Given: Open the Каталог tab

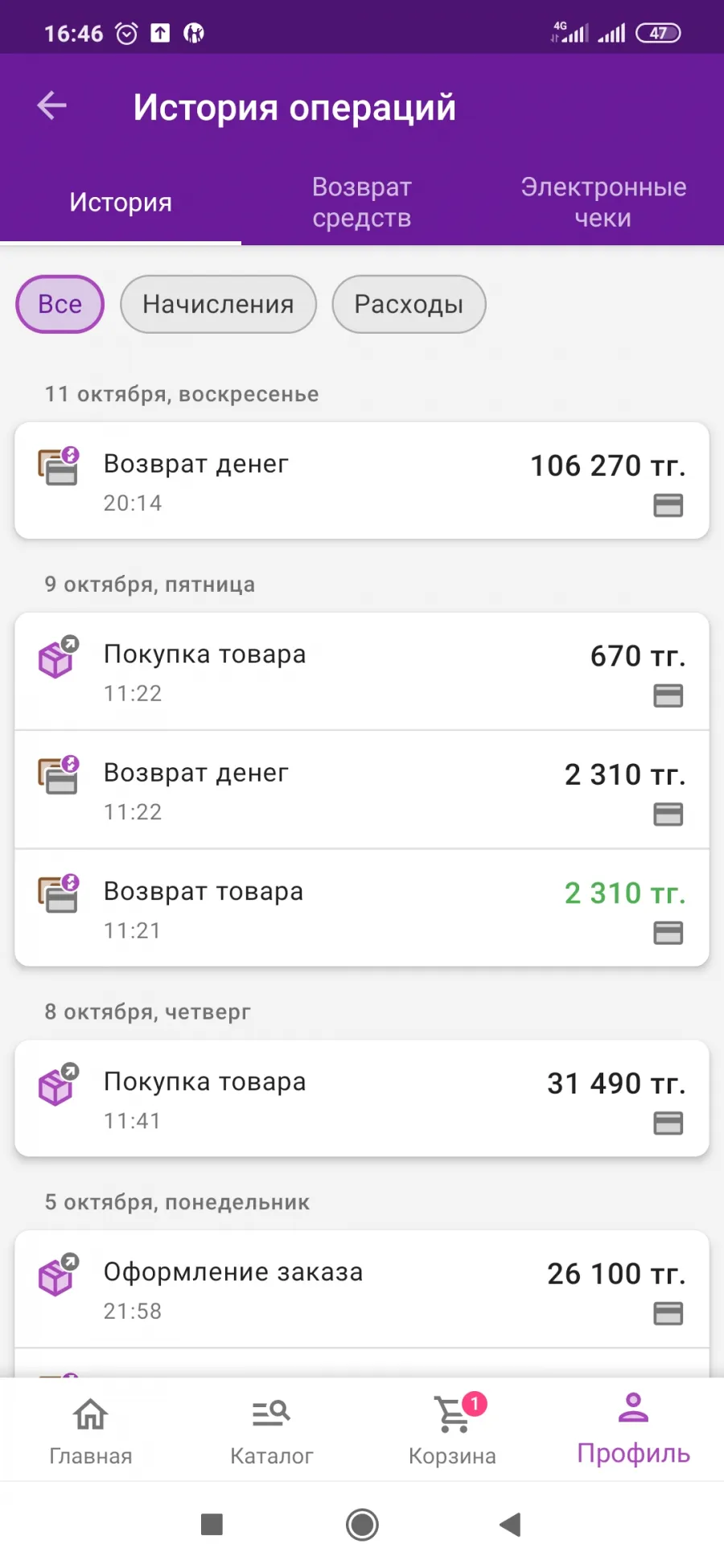Looking at the screenshot, I should pos(271,1430).
